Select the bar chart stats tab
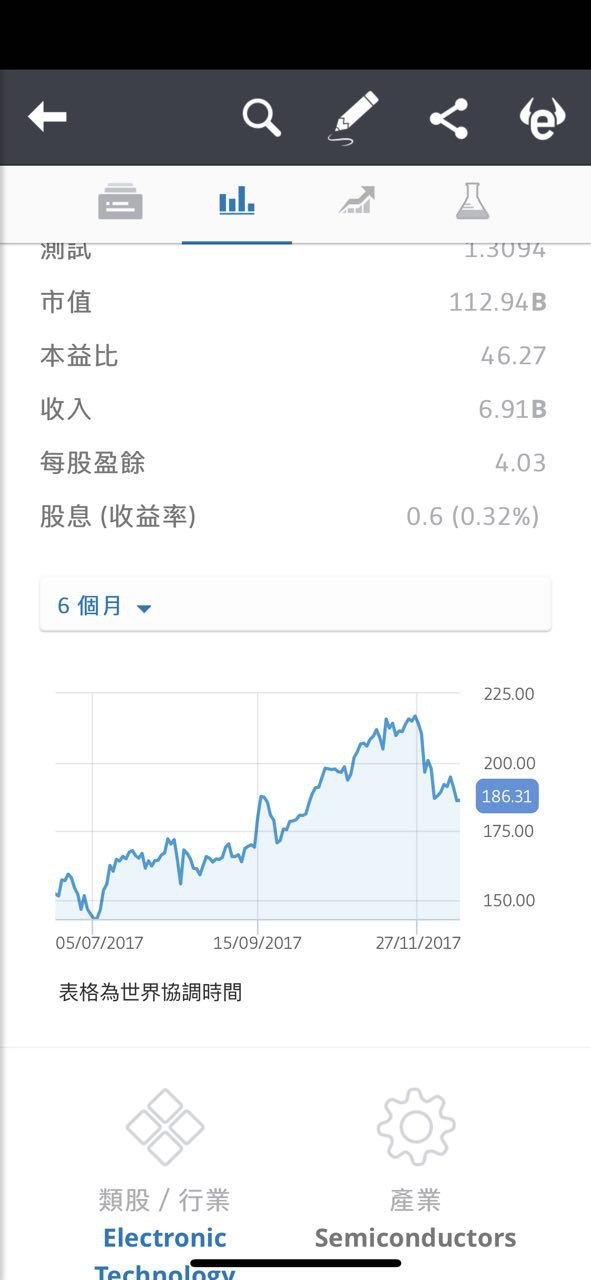The image size is (591, 1280). coord(237,201)
